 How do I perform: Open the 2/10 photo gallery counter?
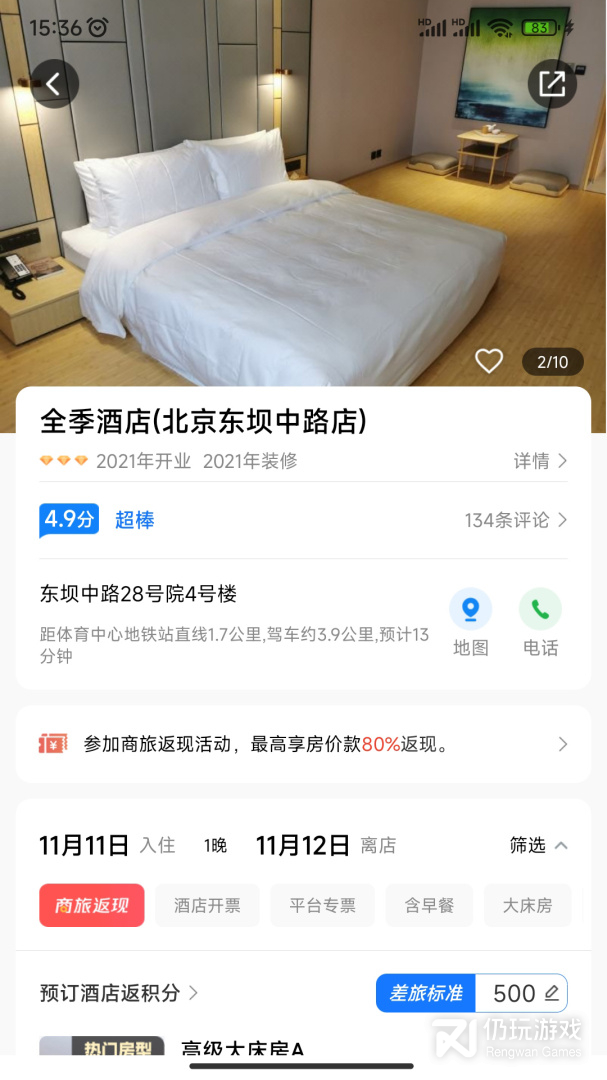pyautogui.click(x=553, y=362)
